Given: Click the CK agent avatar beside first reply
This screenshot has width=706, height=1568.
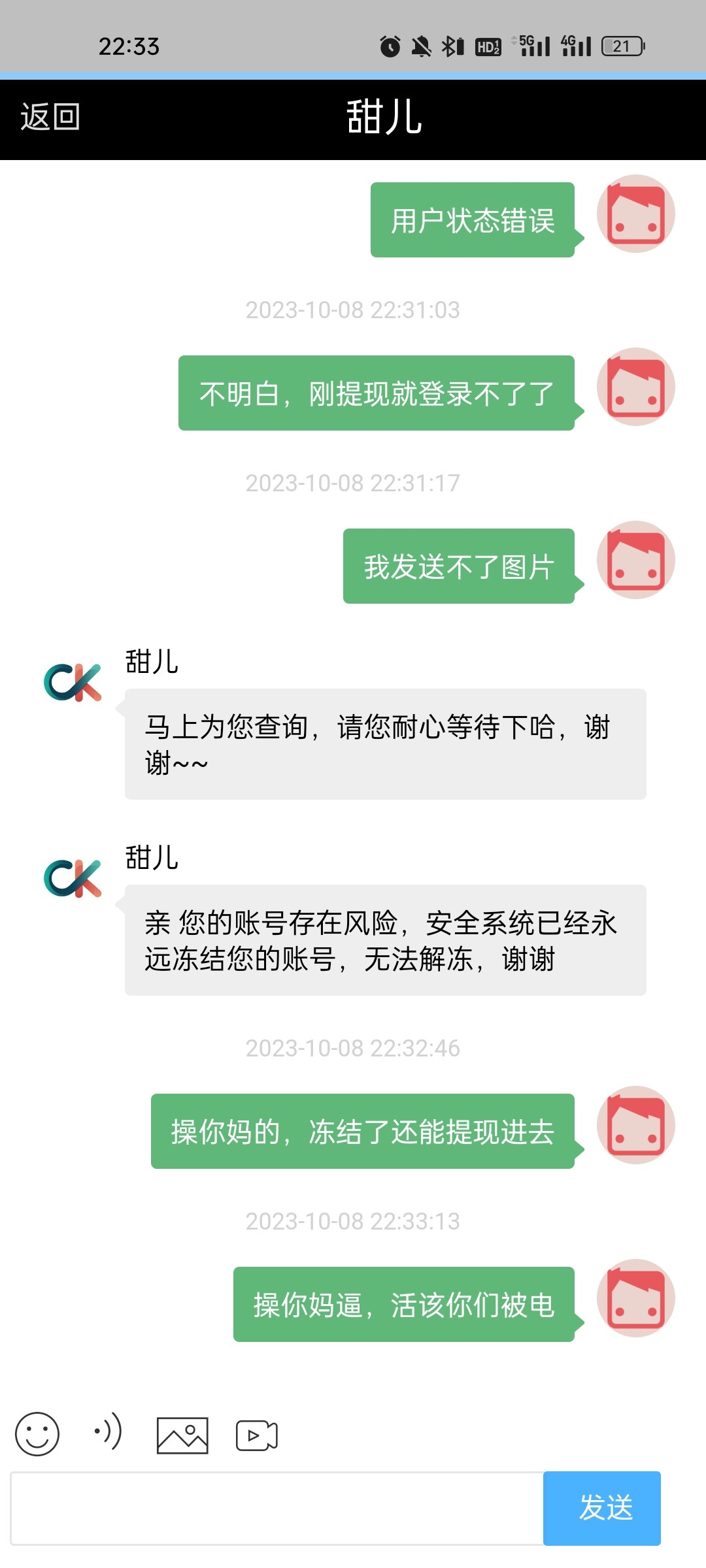Looking at the screenshot, I should pos(72,683).
